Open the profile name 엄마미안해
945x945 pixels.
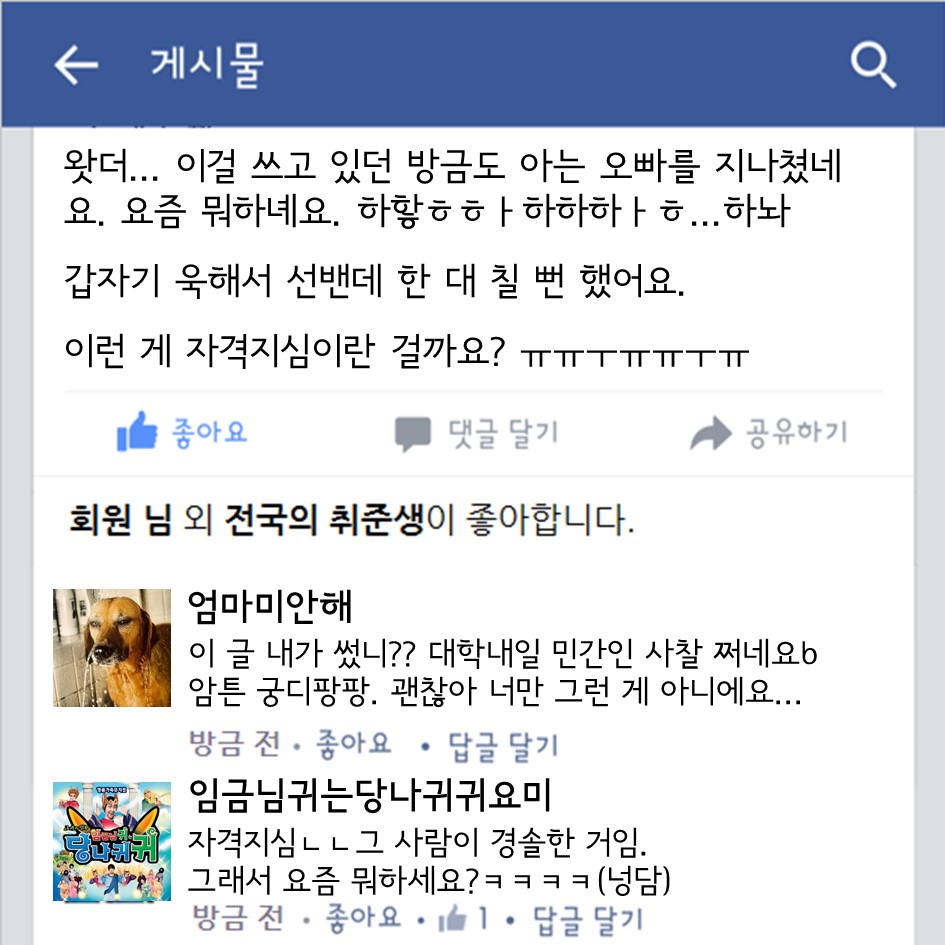coord(270,606)
